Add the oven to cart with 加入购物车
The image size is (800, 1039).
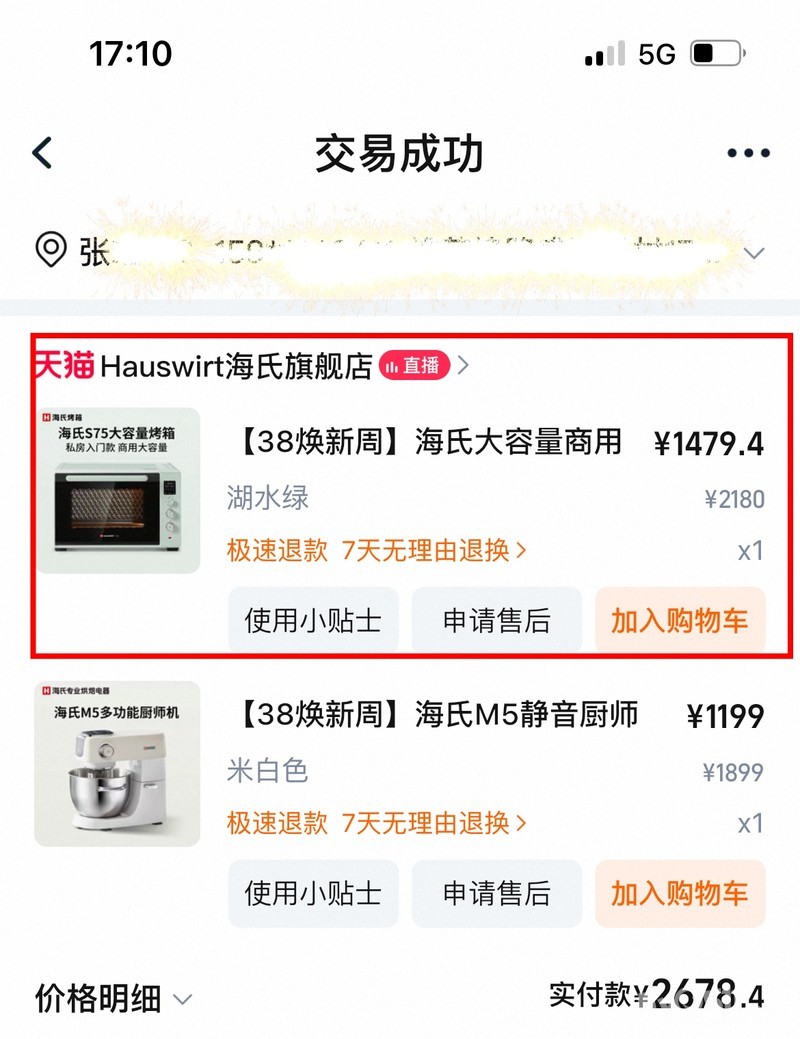pyautogui.click(x=680, y=620)
